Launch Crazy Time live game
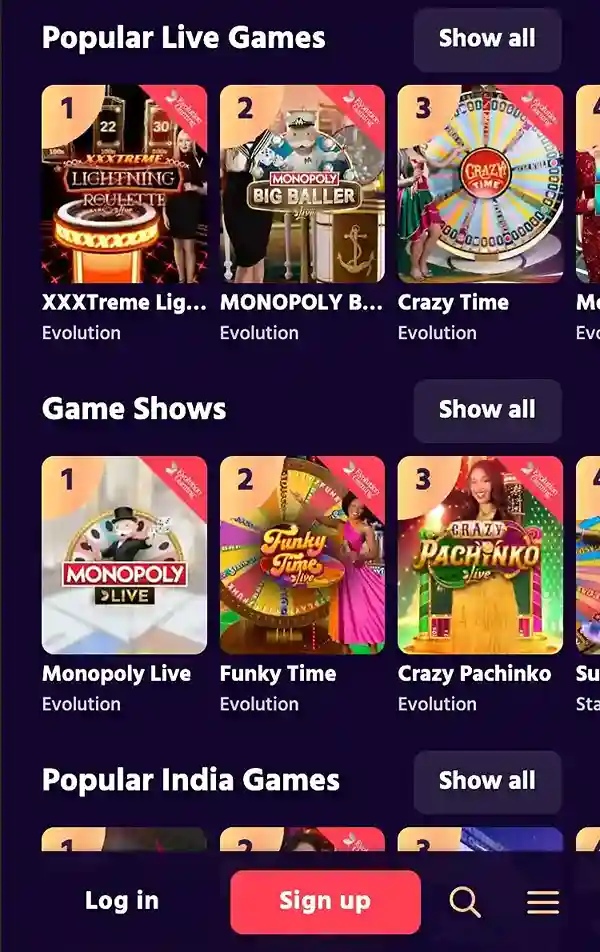Screen dimensions: 600x952 point(480,184)
